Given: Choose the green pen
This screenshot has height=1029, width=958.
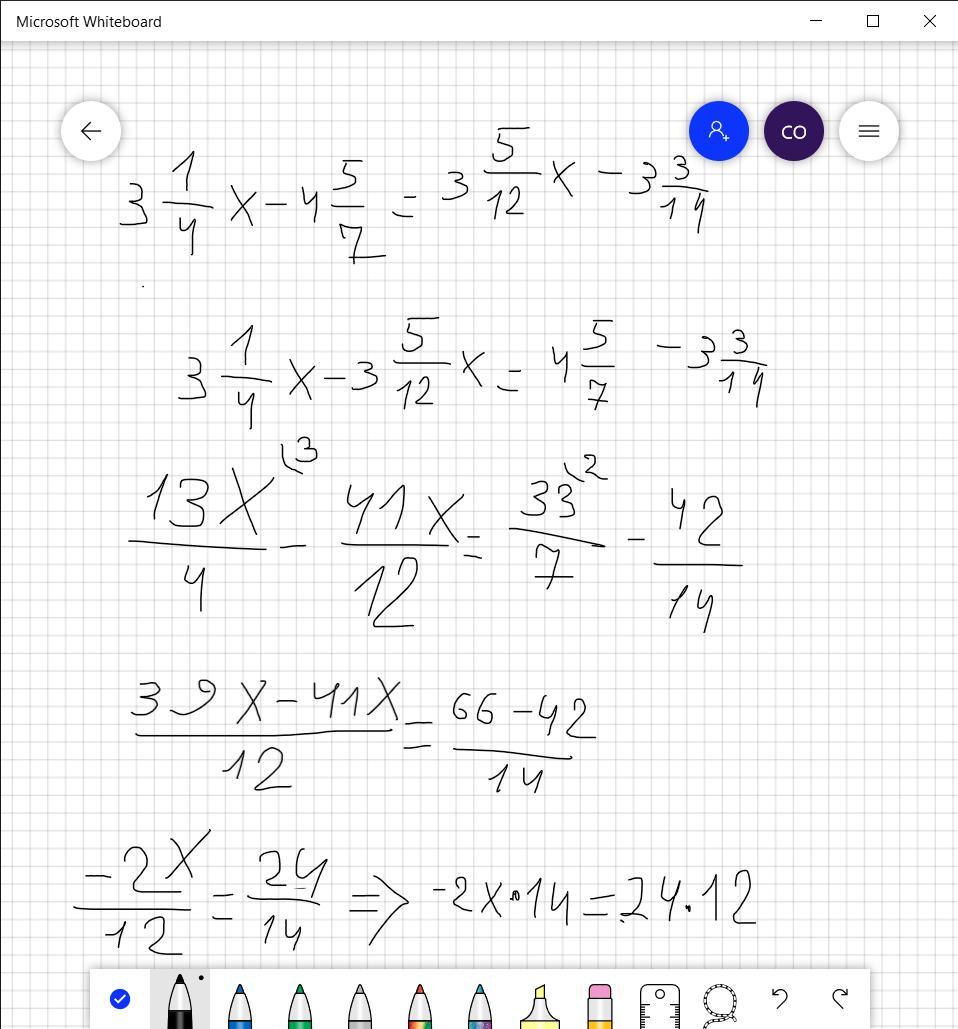Looking at the screenshot, I should pyautogui.click(x=300, y=1004).
